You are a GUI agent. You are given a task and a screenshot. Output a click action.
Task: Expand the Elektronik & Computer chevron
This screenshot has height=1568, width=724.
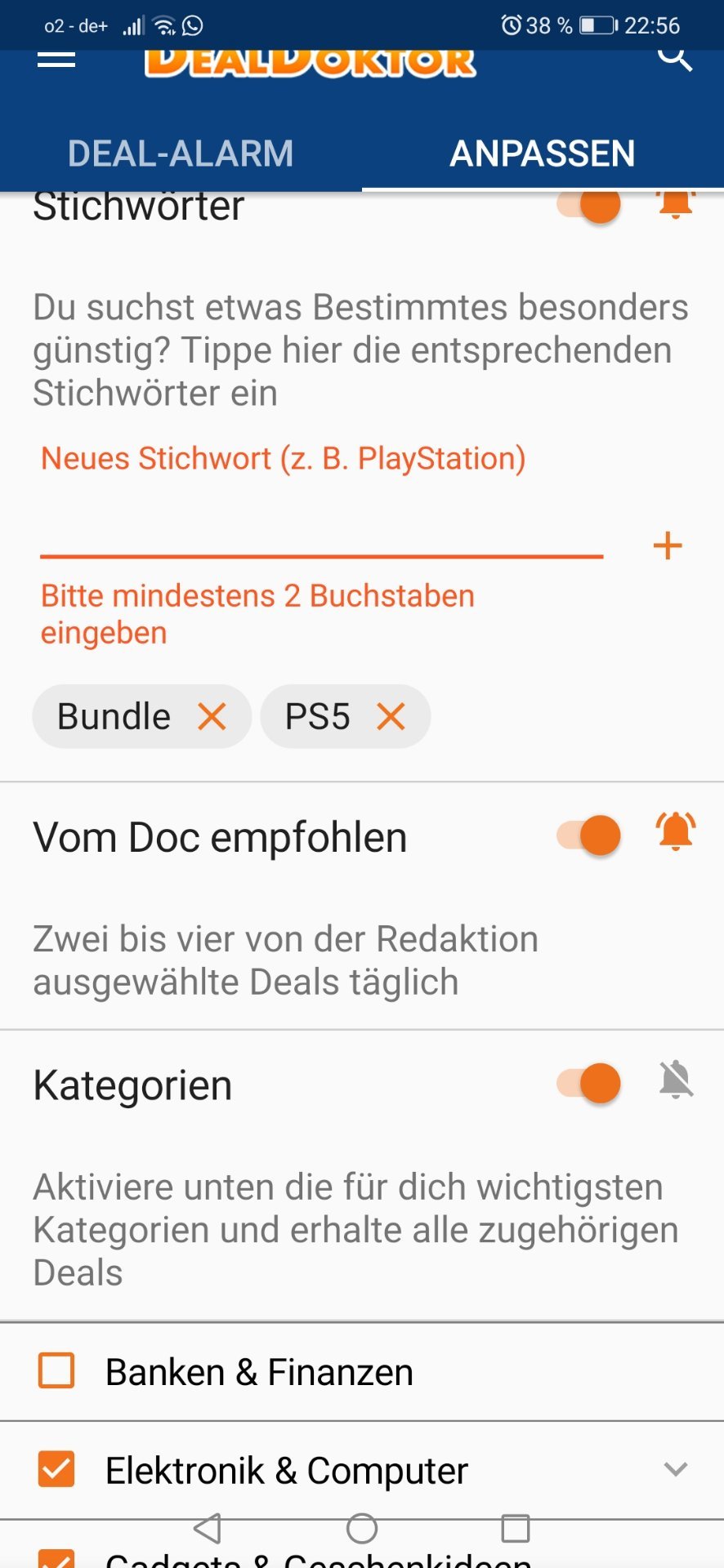click(676, 1470)
